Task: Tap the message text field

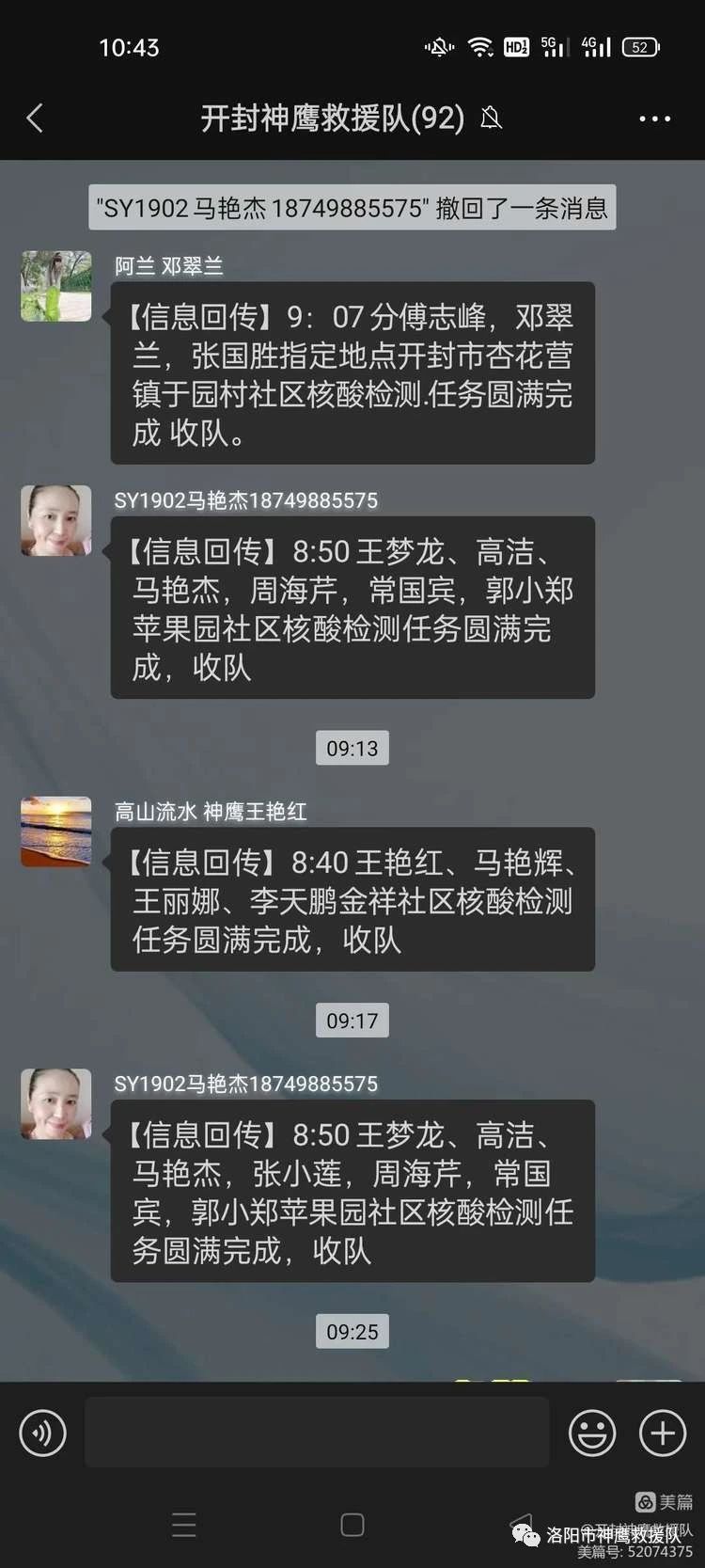Action: [x=317, y=1433]
